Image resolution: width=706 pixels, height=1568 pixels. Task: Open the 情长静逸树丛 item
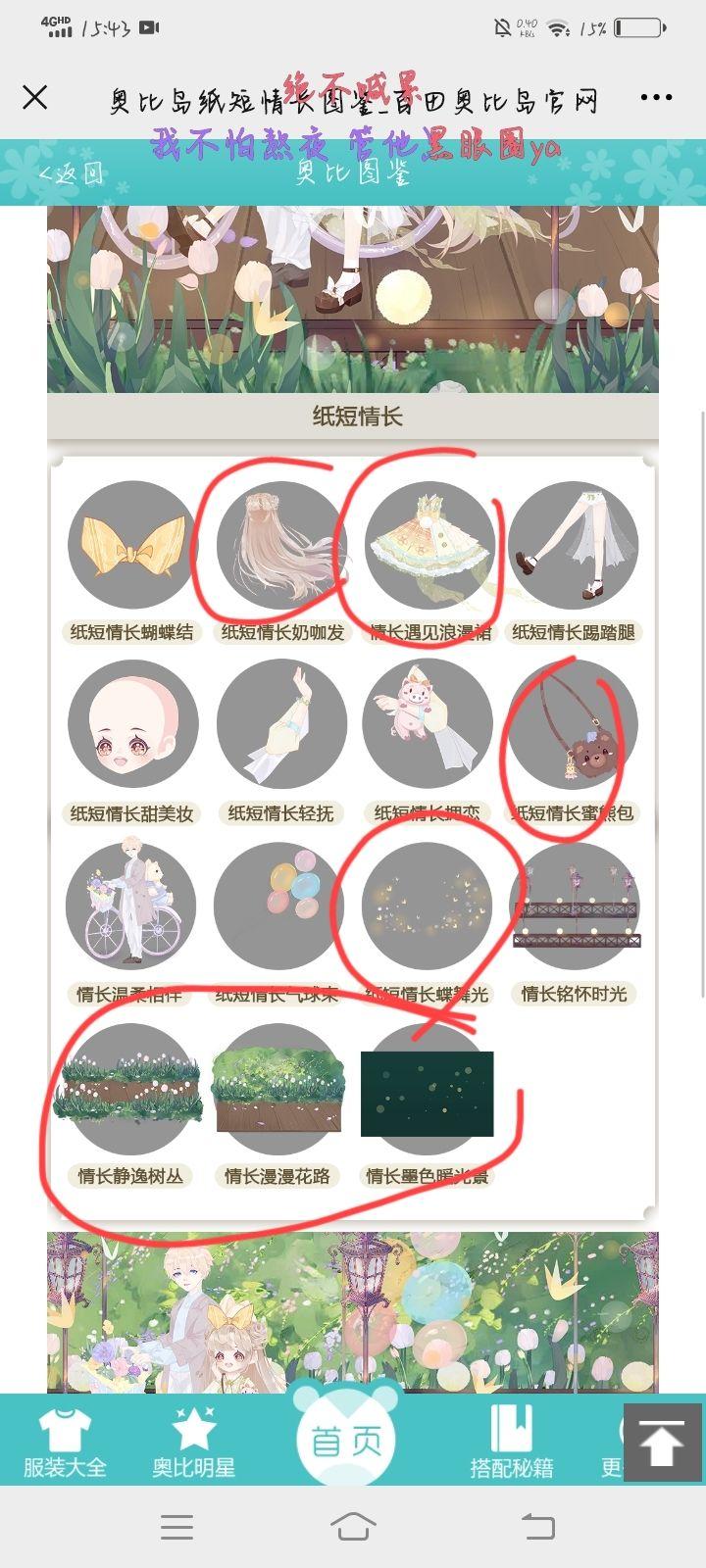point(132,1089)
